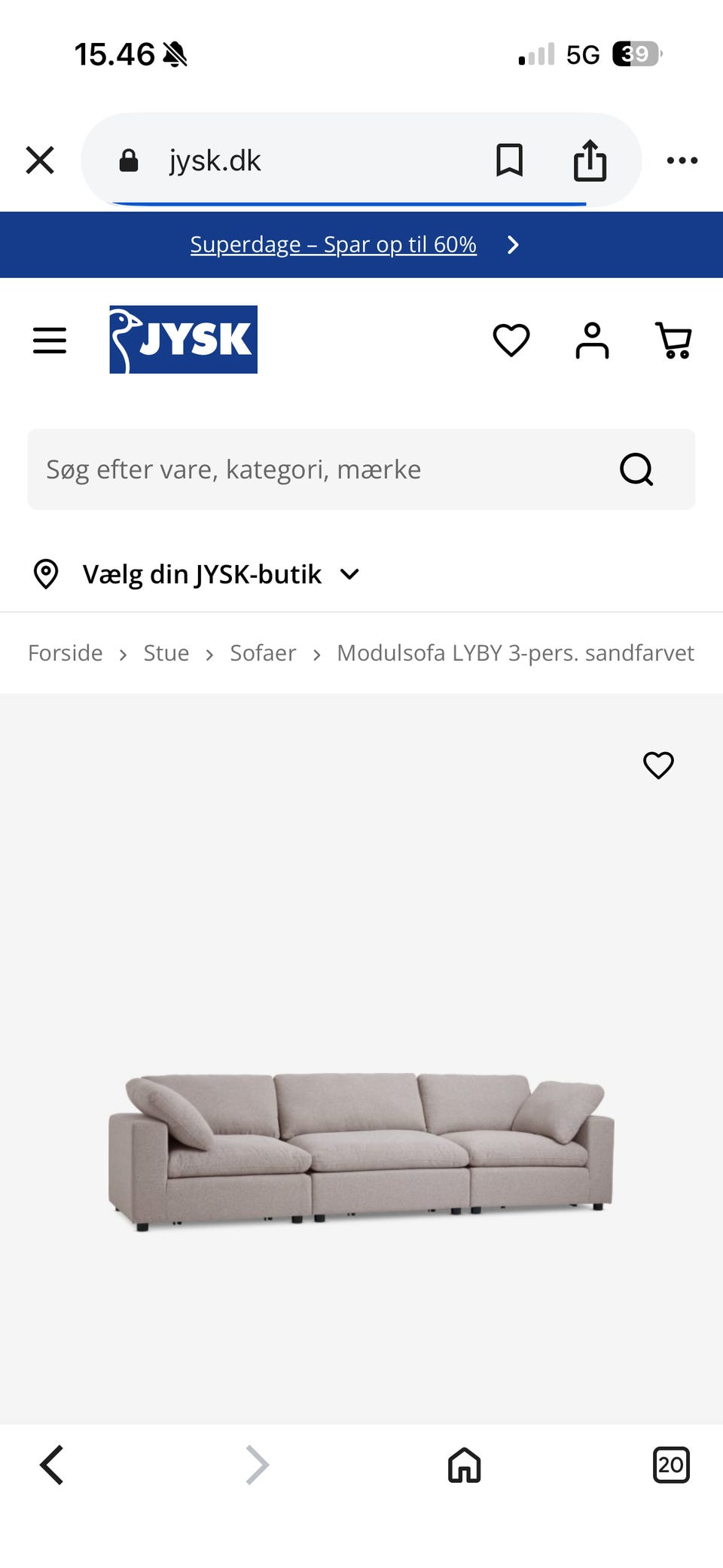Open the Superdage banner chevron
Viewport: 723px width, 1568px height.
pyautogui.click(x=513, y=244)
